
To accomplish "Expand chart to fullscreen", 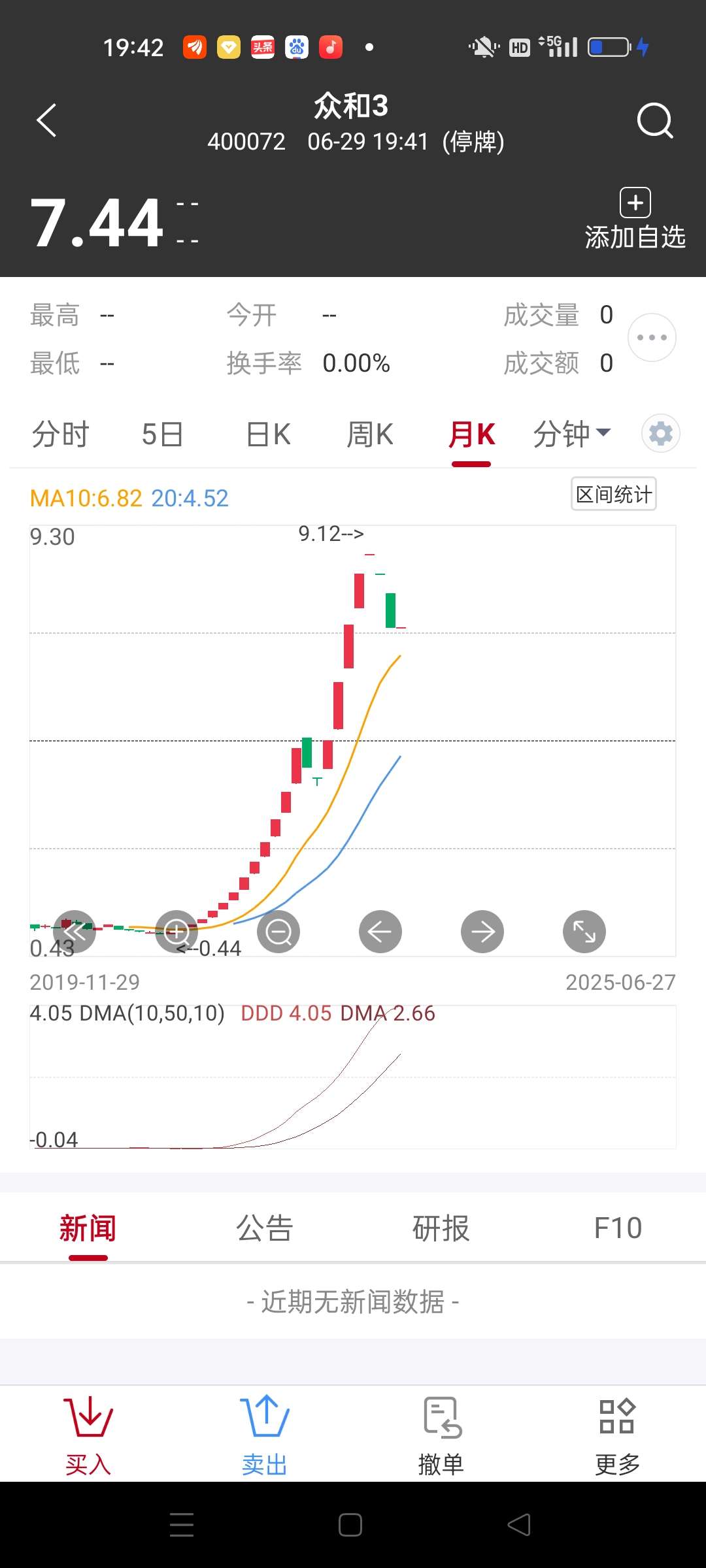I will point(584,932).
